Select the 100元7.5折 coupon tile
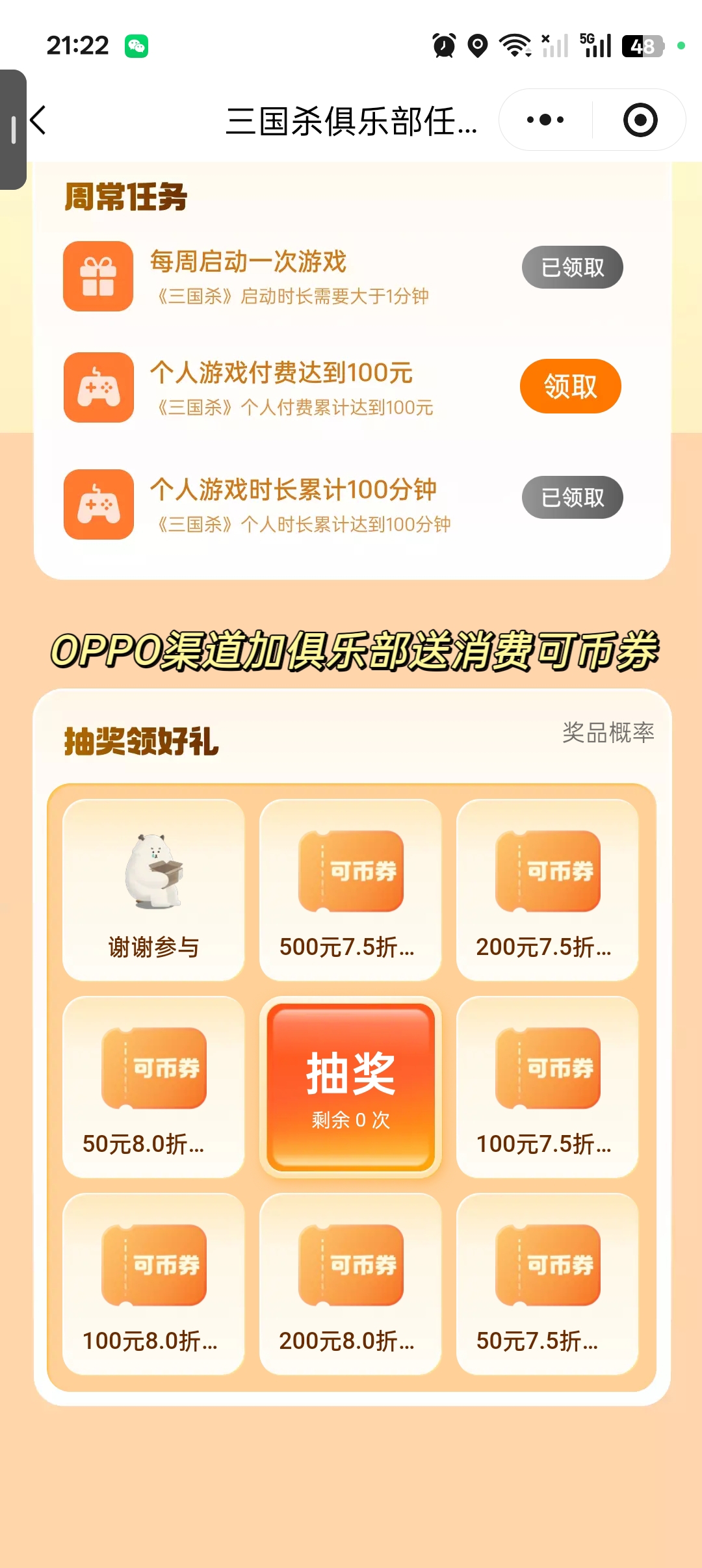 coord(547,1087)
